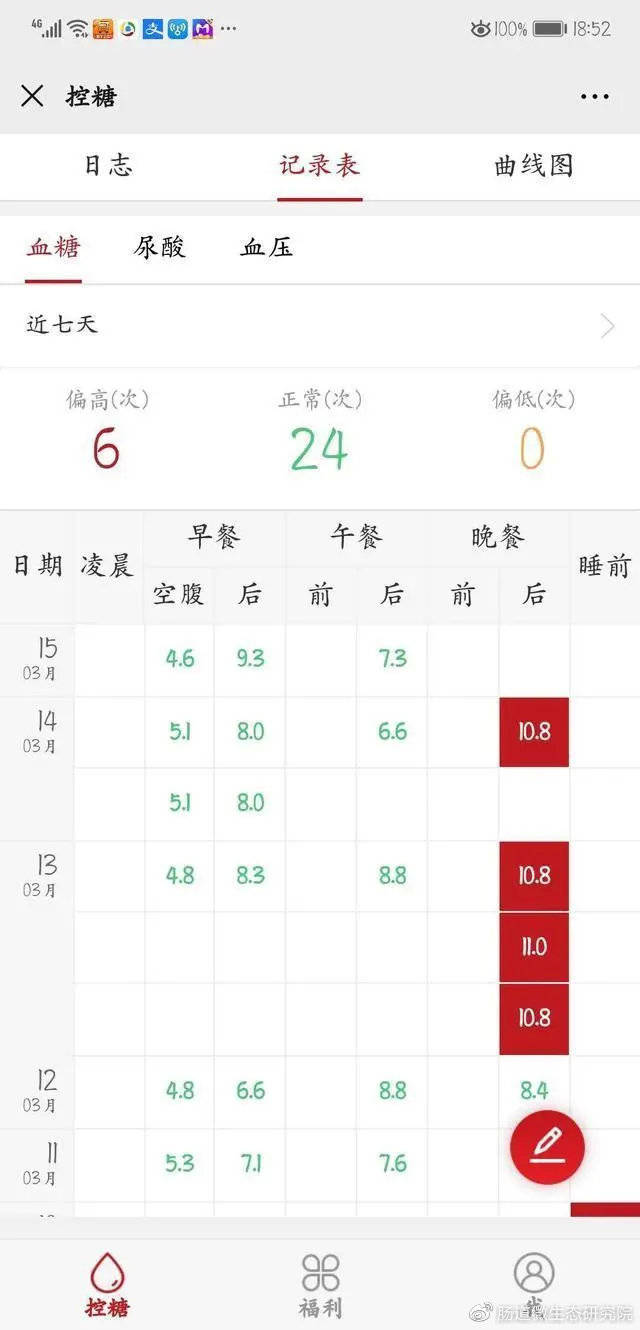Open the 我 profile tab
Image resolution: width=640 pixels, height=1330 pixels.
(533, 1284)
